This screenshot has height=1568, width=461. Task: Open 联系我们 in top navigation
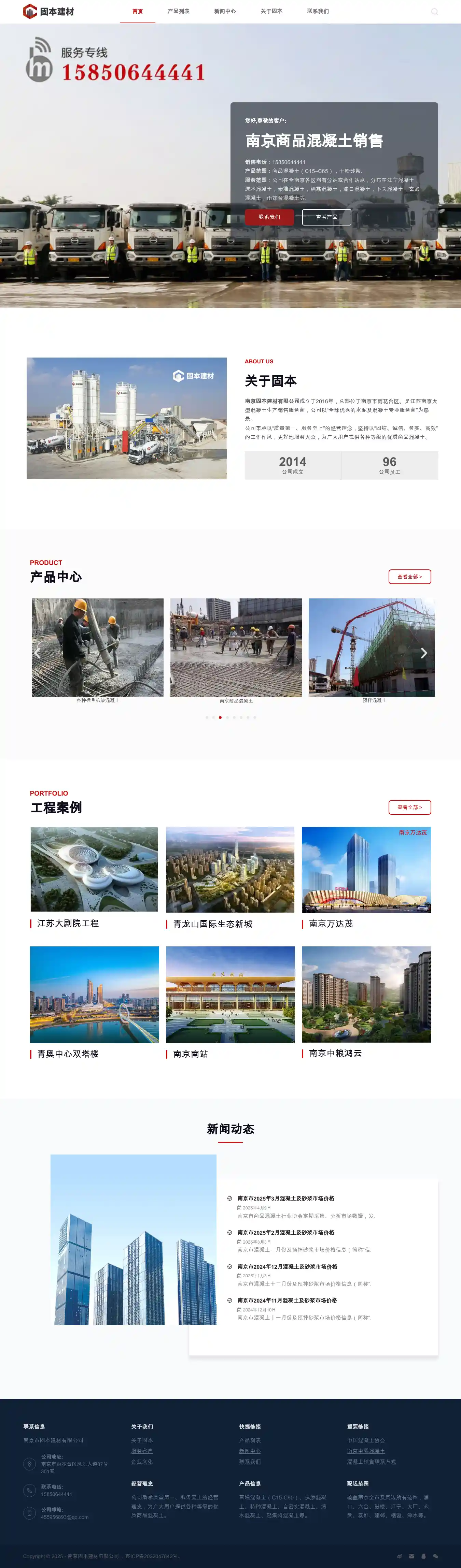tap(318, 12)
